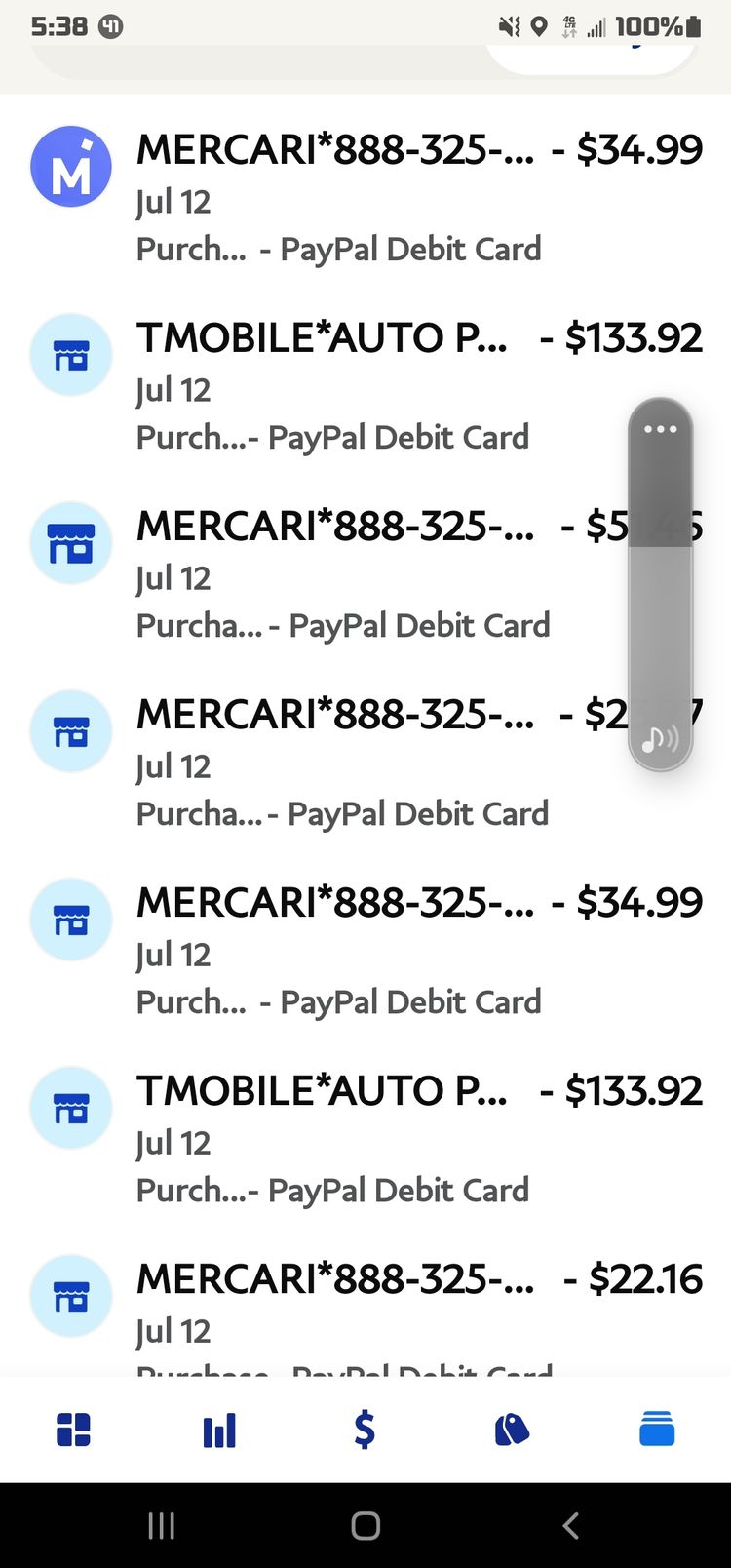
Task: Switch to the deals tags tab
Action: [x=511, y=1430]
